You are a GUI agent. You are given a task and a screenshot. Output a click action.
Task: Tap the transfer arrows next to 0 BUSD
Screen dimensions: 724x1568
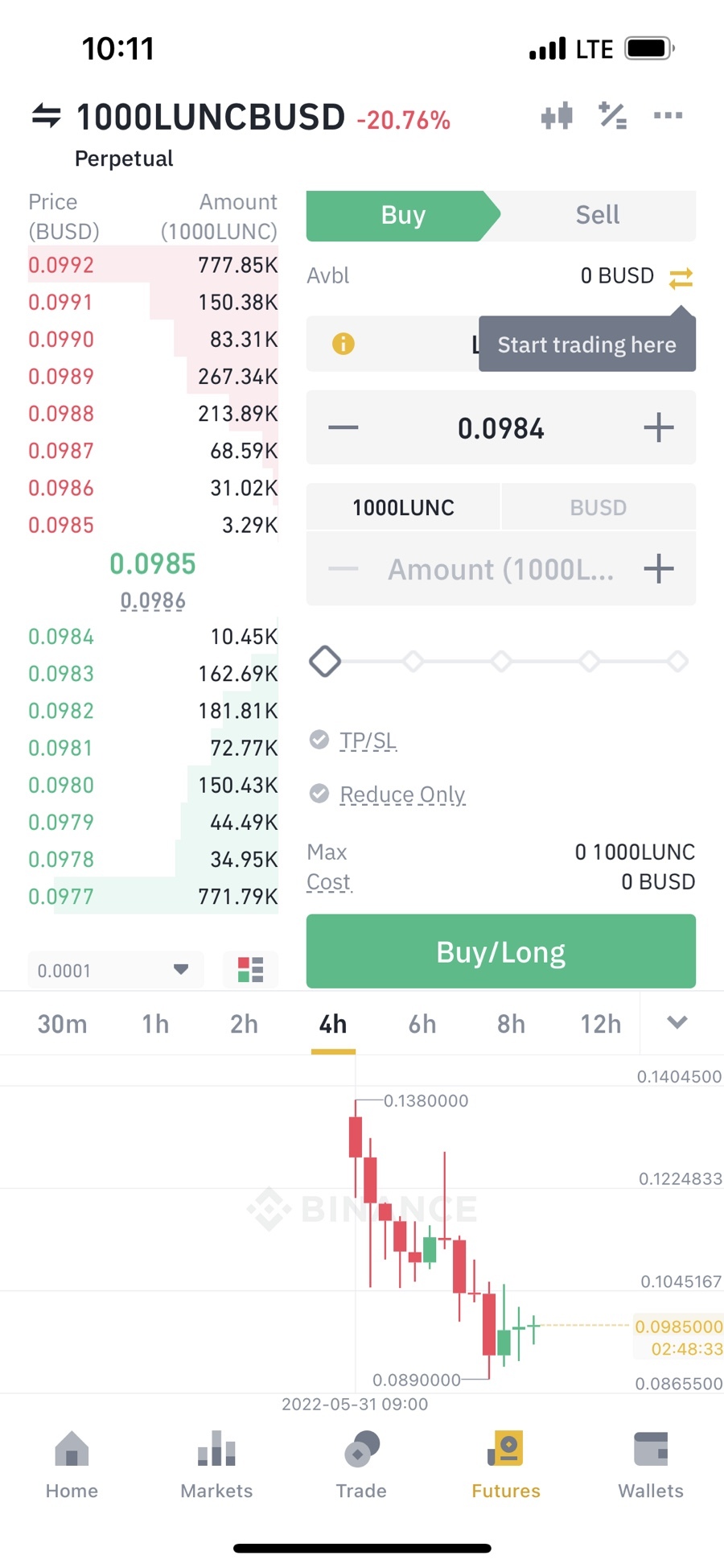(681, 277)
